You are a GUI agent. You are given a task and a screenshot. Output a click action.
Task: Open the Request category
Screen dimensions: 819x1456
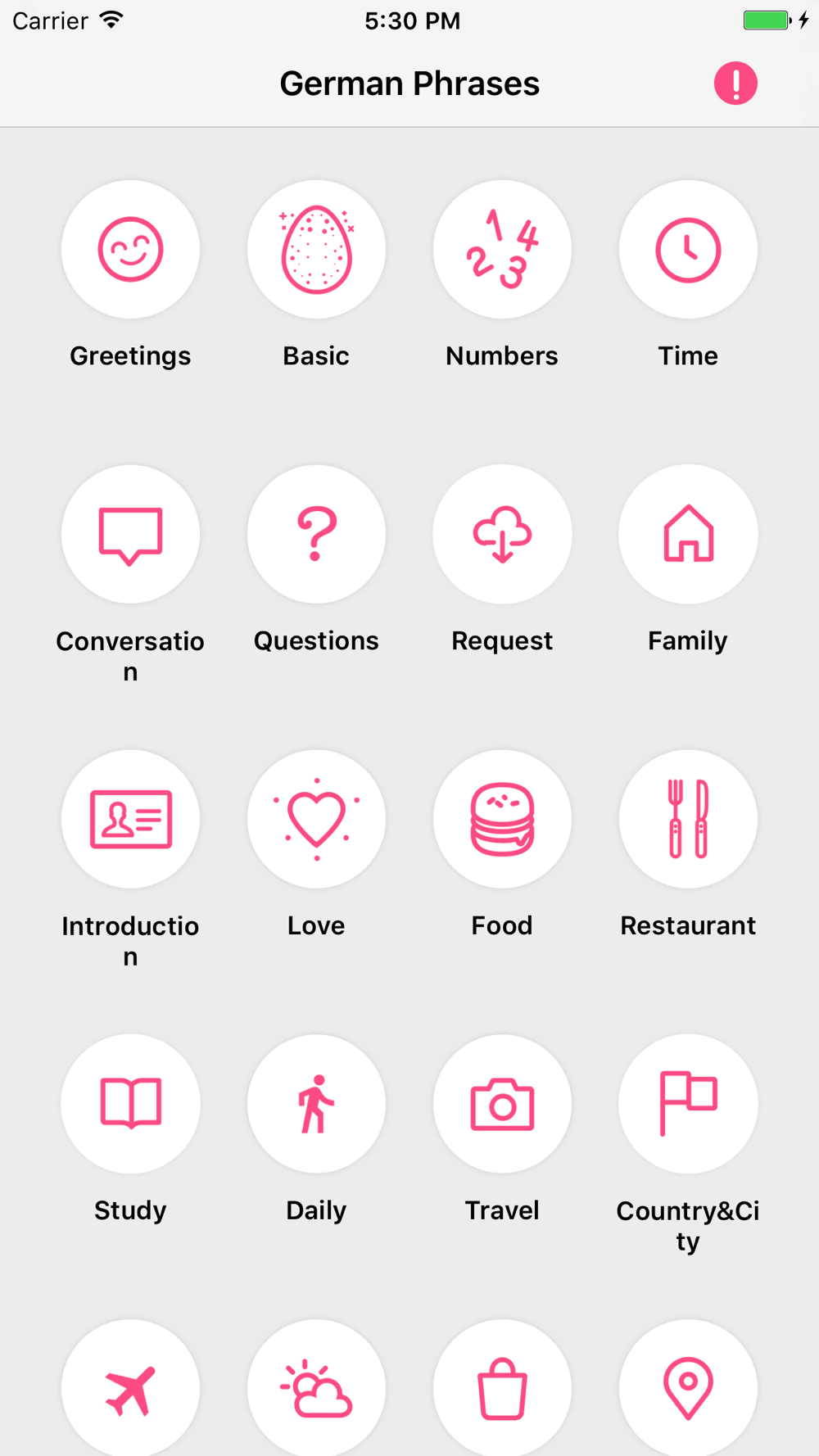502,535
